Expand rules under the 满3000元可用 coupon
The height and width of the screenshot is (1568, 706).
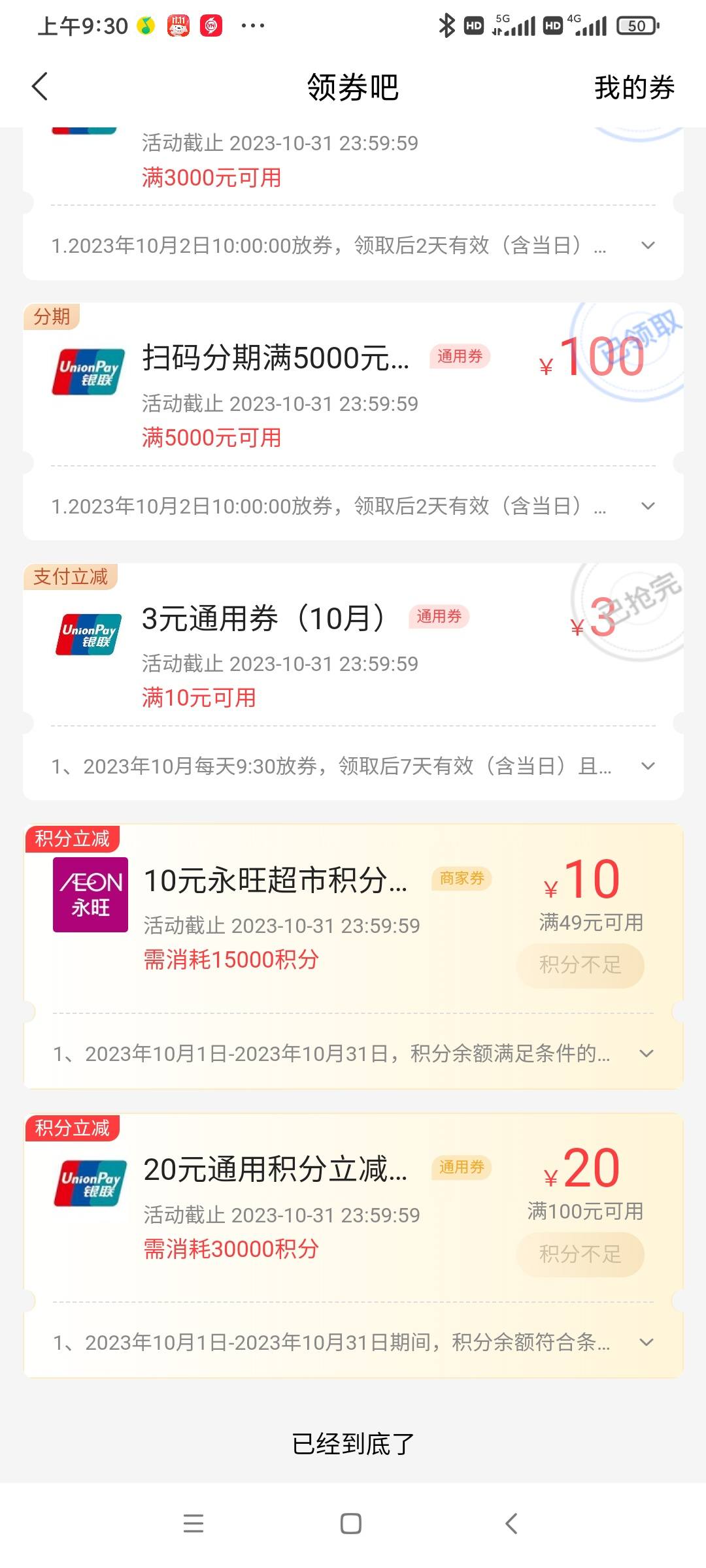point(648,246)
